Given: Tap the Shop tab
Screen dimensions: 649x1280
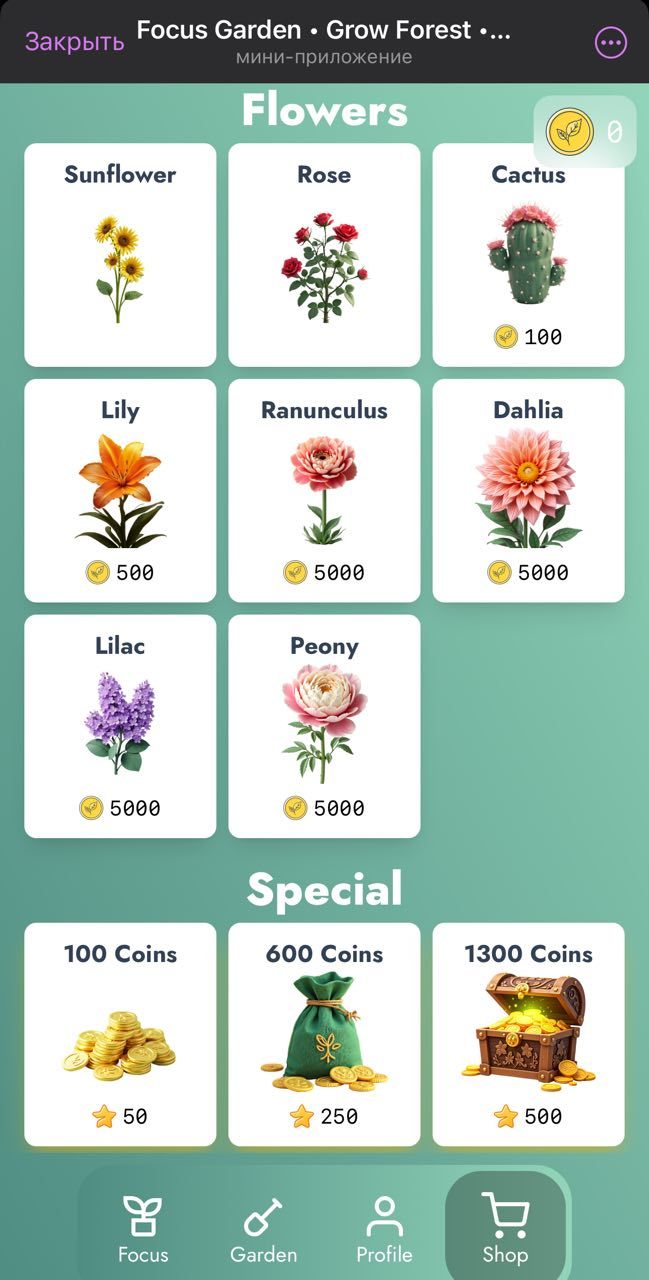Looking at the screenshot, I should 505,1230.
